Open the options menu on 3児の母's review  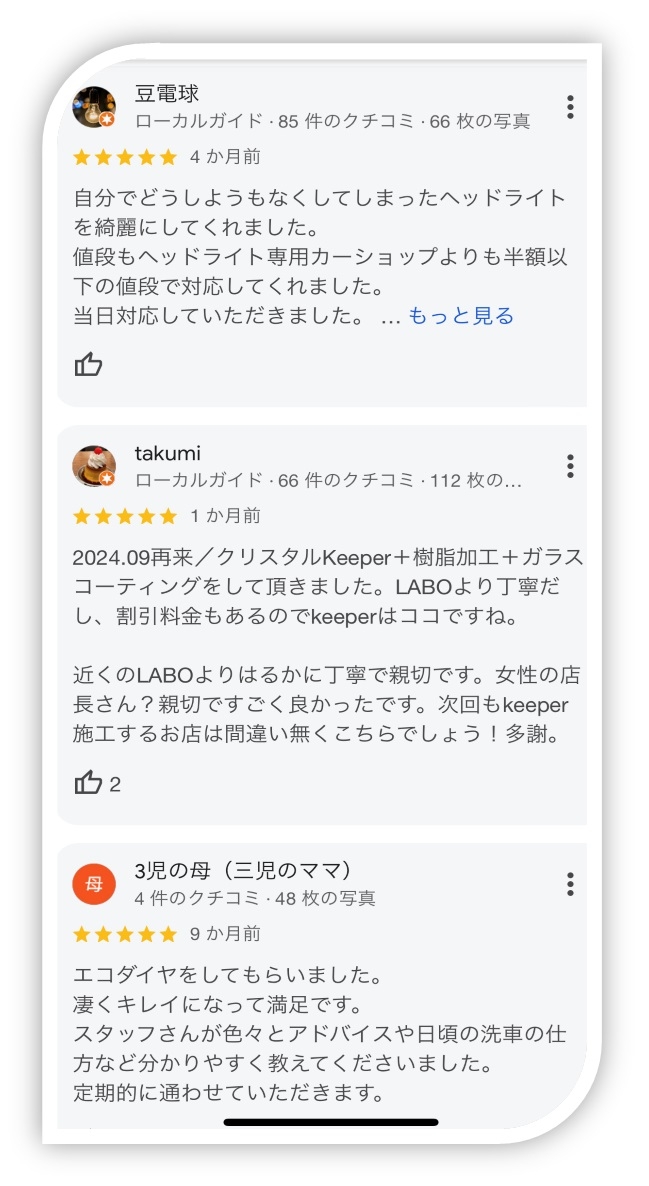(569, 884)
